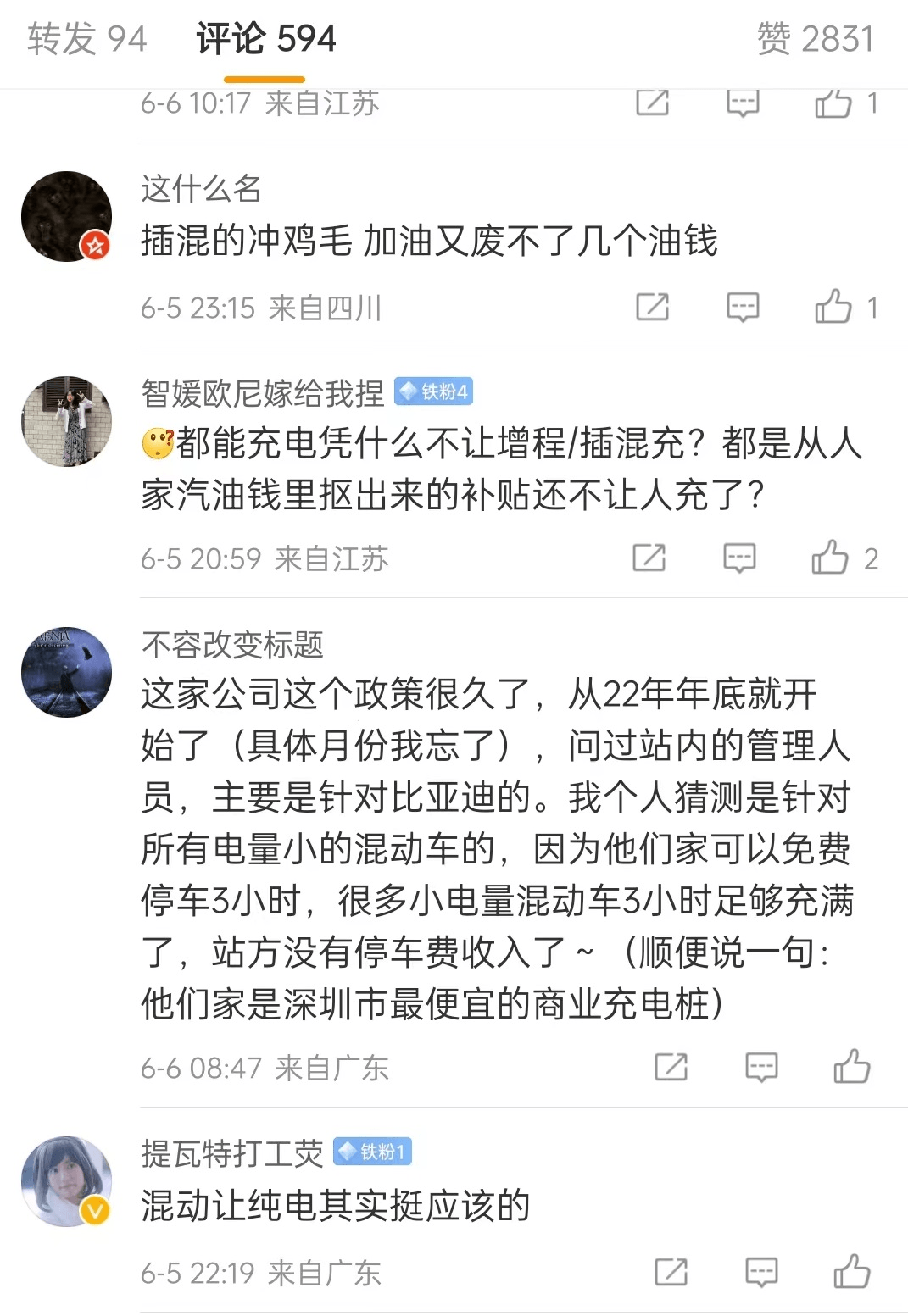
Task: Like 不容改变标题's comment
Action: pos(852,1067)
